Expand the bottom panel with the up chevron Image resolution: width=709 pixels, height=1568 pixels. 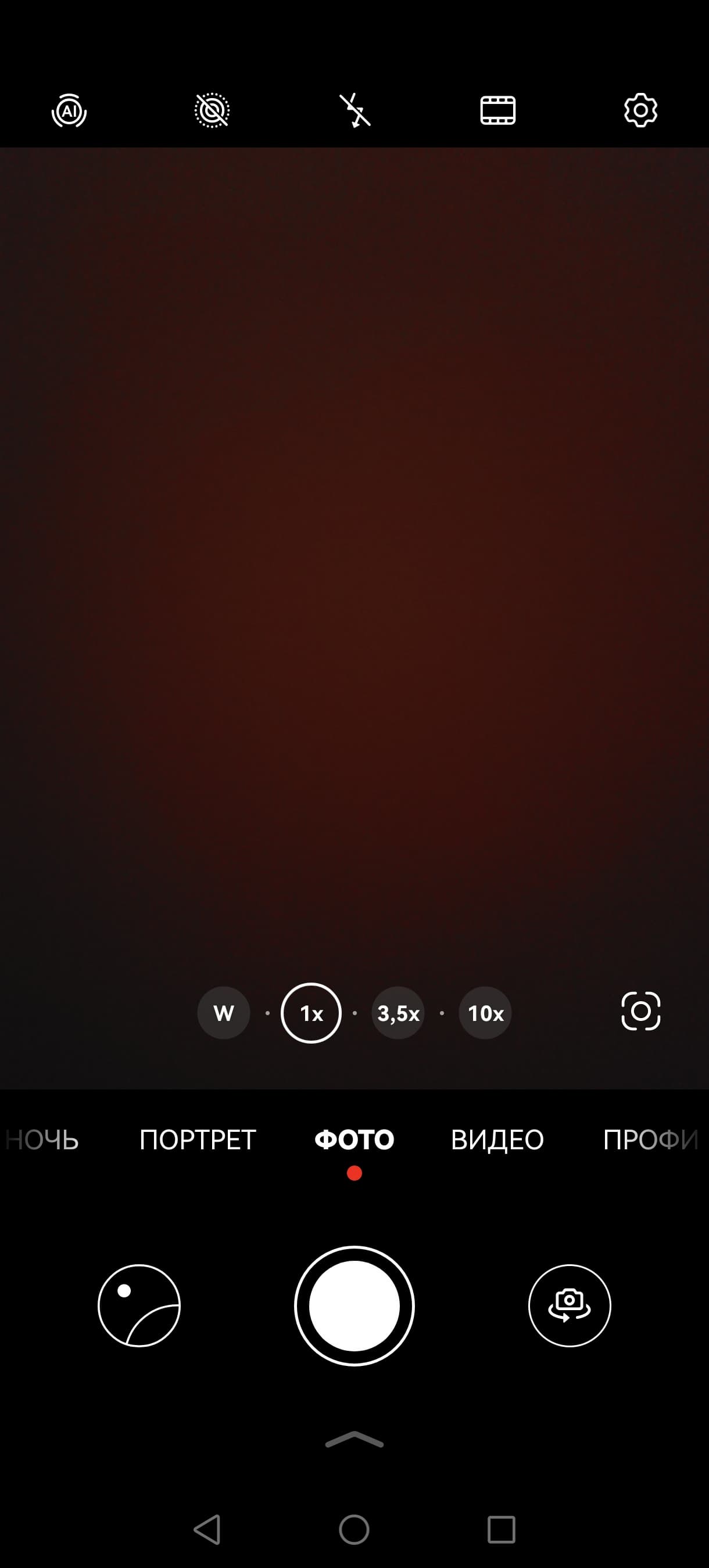354,1440
